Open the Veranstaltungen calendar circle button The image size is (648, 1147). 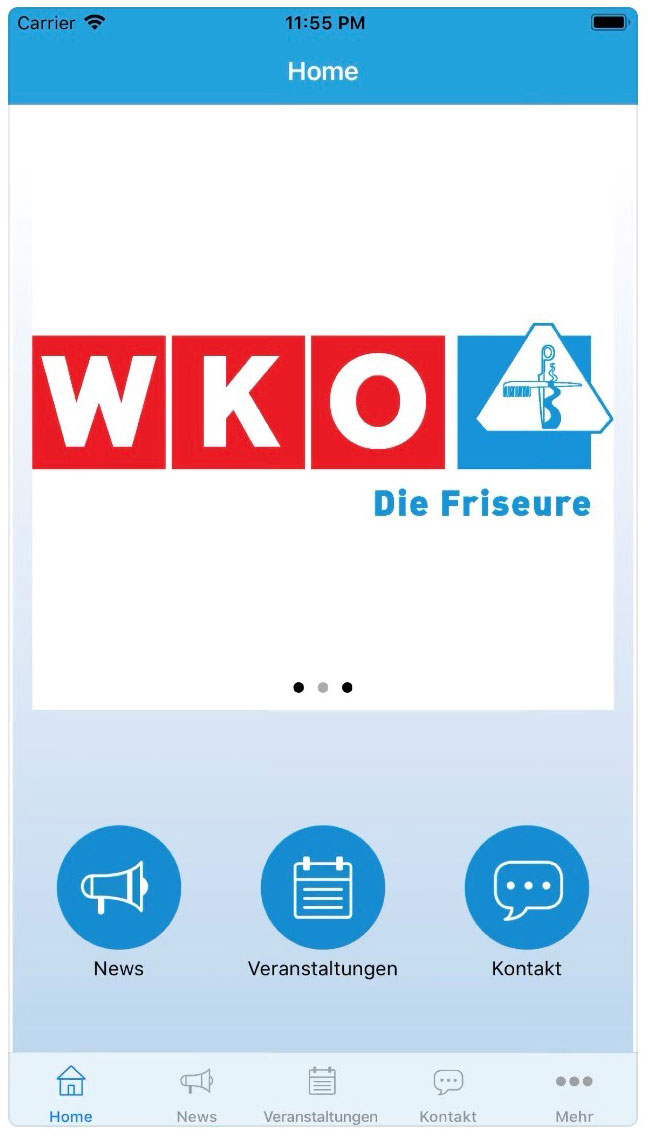point(322,886)
